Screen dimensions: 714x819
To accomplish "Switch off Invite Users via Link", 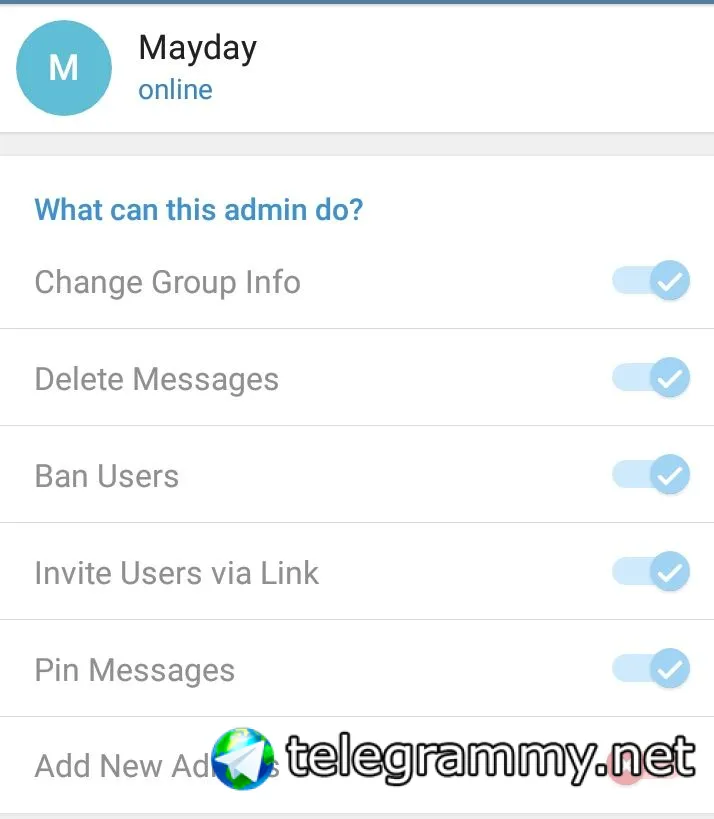I will [x=651, y=572].
